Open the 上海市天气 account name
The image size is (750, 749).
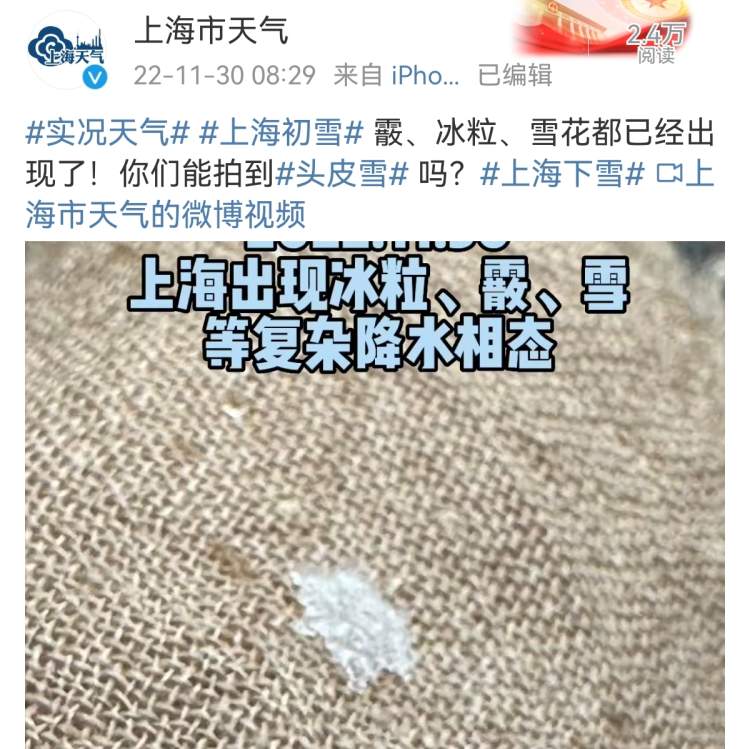[211, 31]
